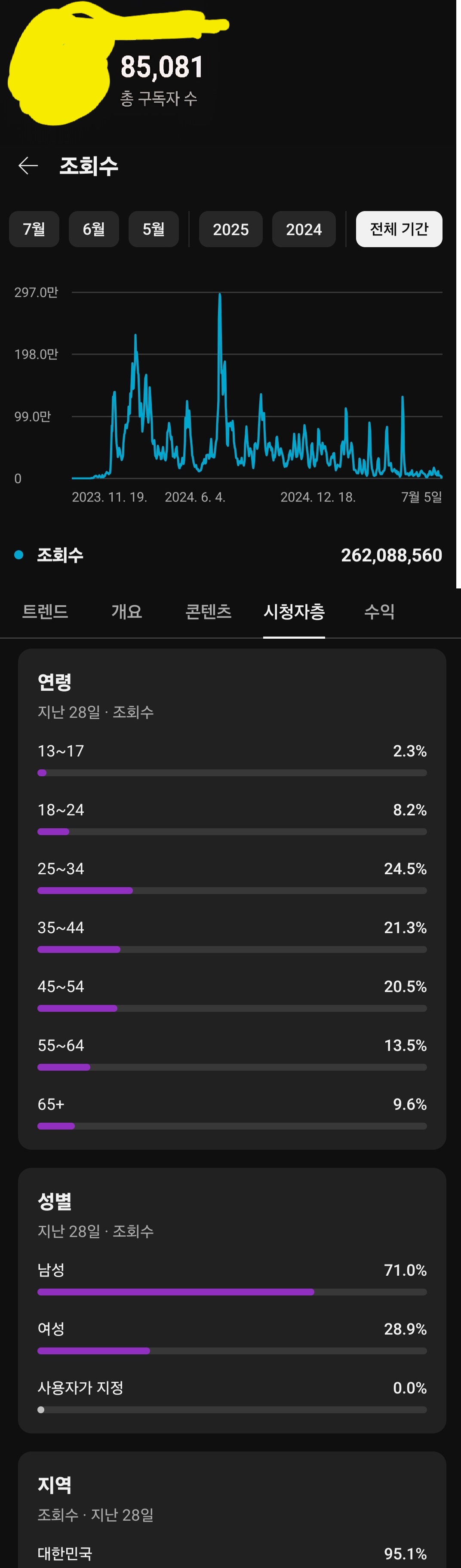Screen dimensions: 461x1568
Task: Switch to the 개요 tab
Action: [x=127, y=611]
